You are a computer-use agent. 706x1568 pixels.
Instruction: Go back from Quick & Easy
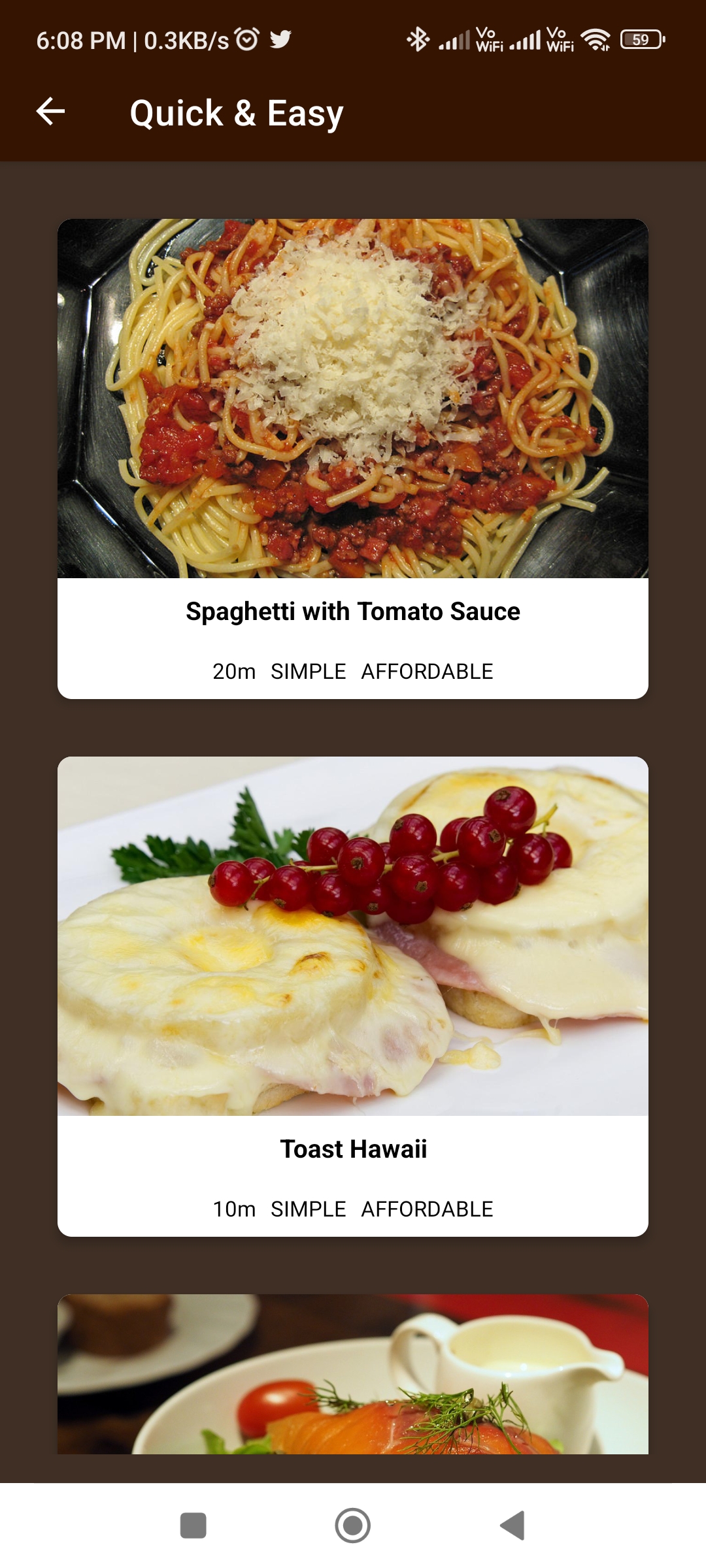(50, 112)
